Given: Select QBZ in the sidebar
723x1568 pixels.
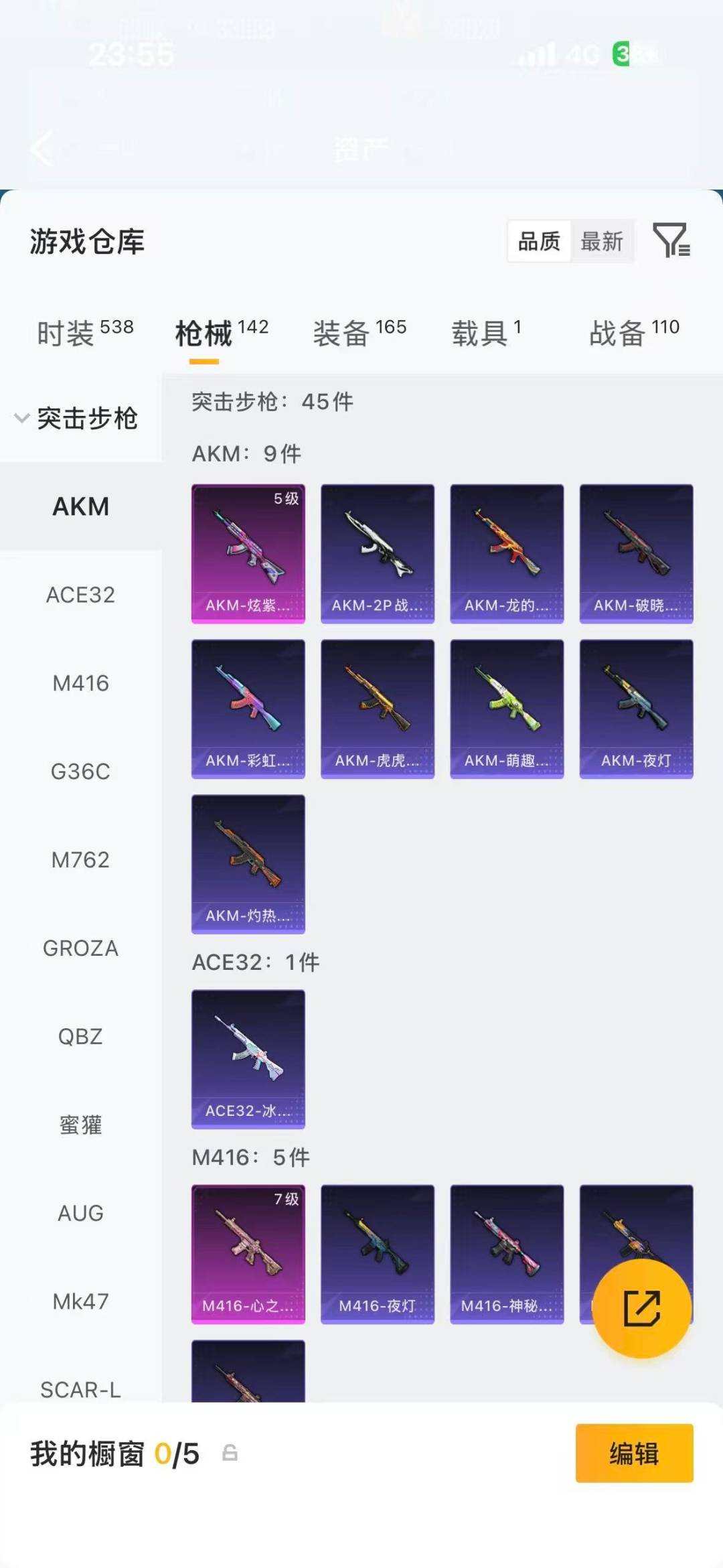Looking at the screenshot, I should 80,1037.
